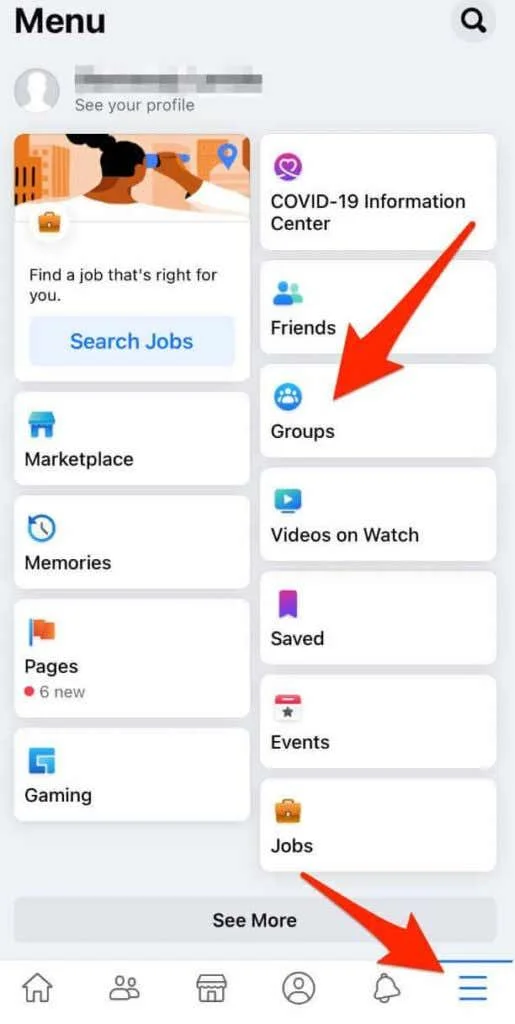Viewport: 515px width, 1024px height.
Task: Open the COVID-19 Information Center card
Action: pyautogui.click(x=378, y=192)
